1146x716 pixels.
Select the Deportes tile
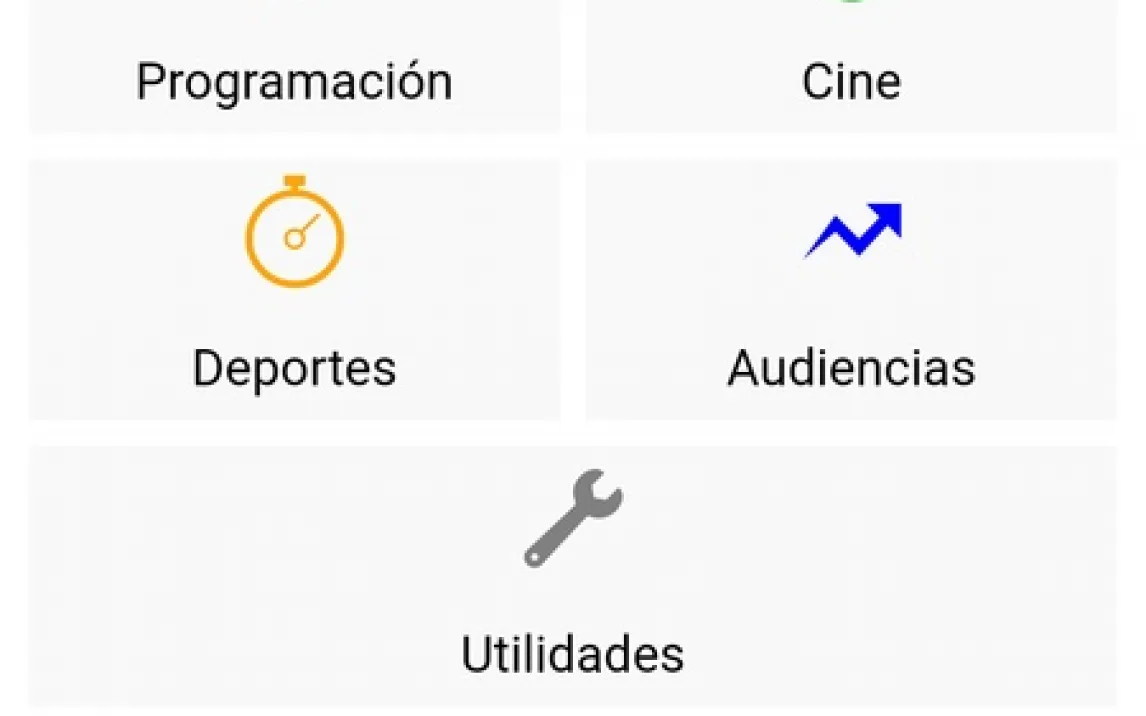coord(294,290)
